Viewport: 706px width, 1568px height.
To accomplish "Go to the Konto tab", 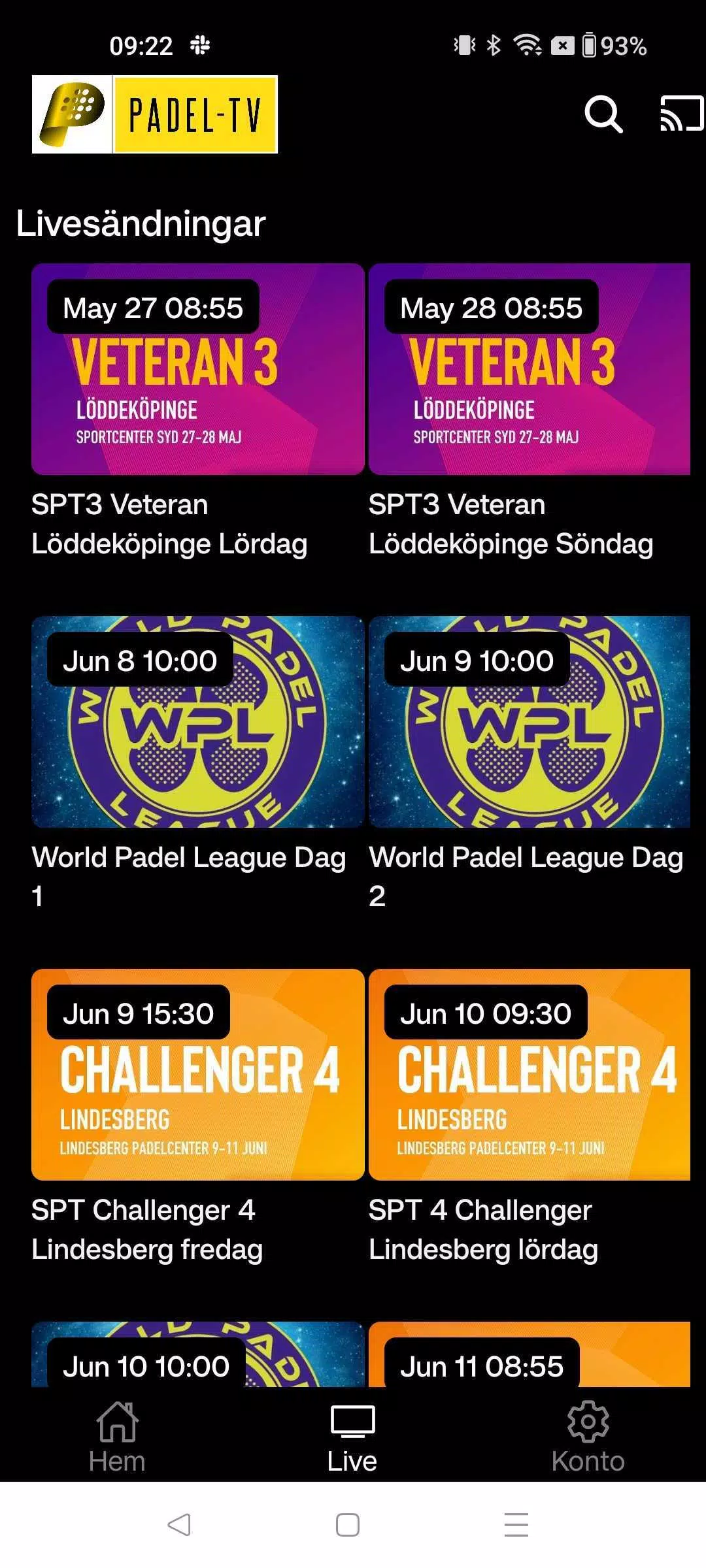I will click(588, 1437).
